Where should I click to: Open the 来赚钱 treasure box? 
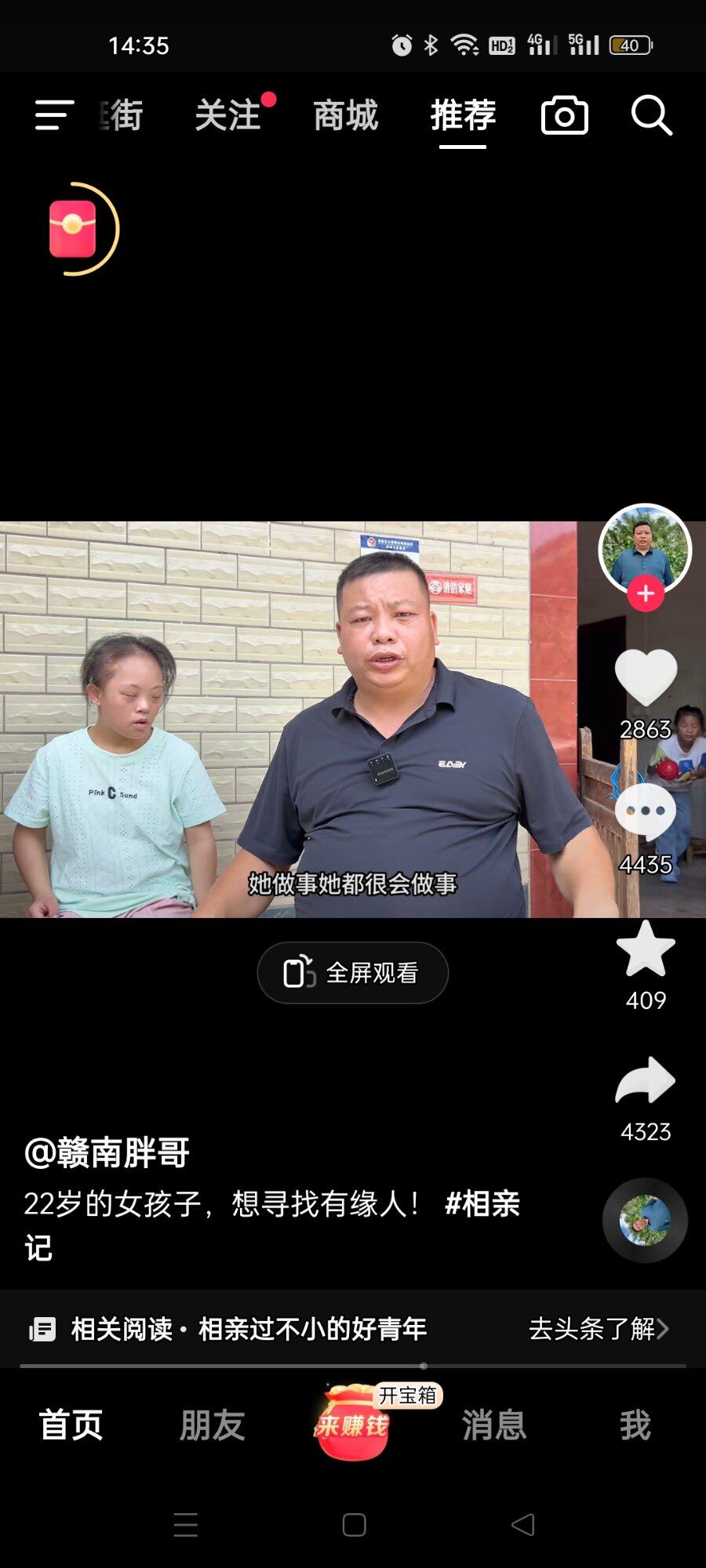pyautogui.click(x=353, y=1423)
